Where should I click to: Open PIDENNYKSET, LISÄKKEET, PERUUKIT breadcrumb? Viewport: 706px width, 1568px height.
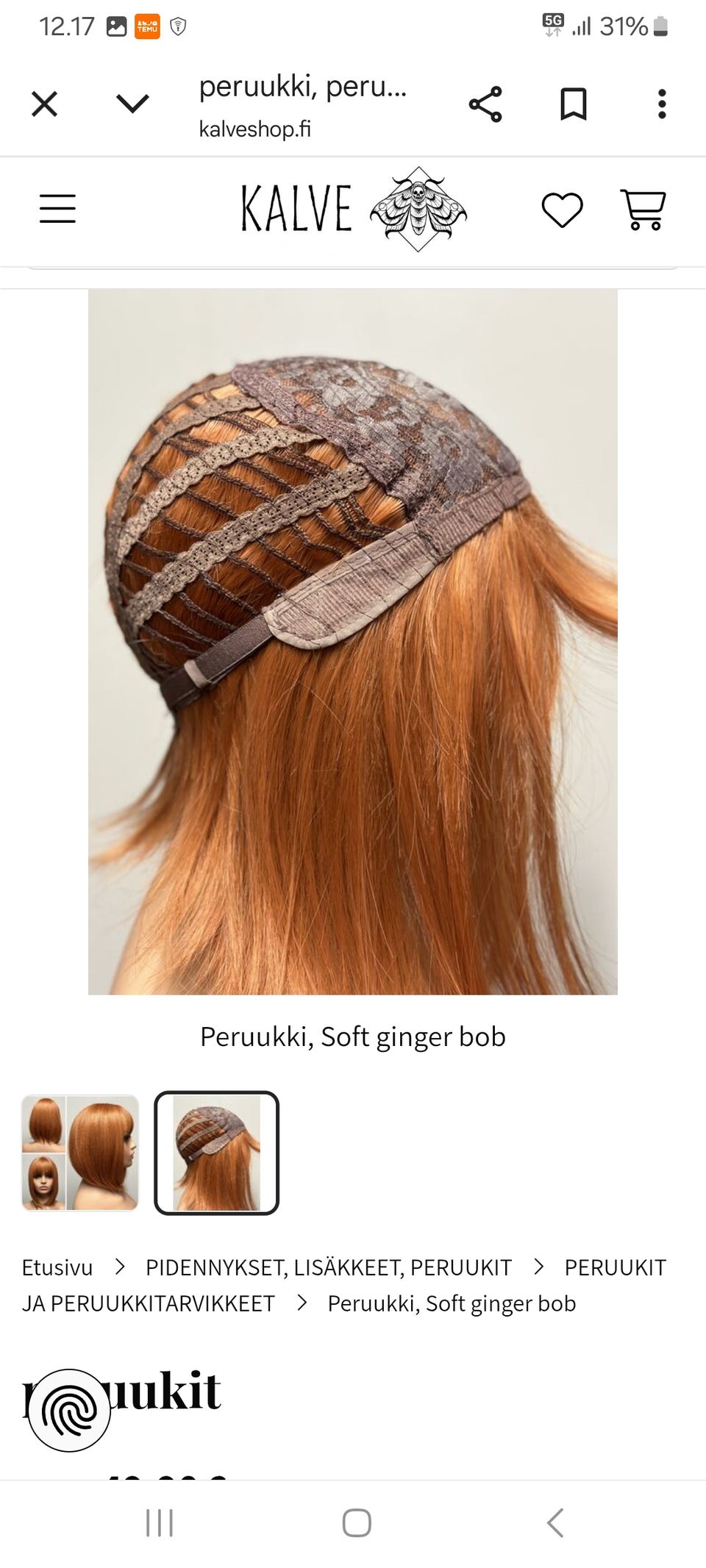(328, 1267)
